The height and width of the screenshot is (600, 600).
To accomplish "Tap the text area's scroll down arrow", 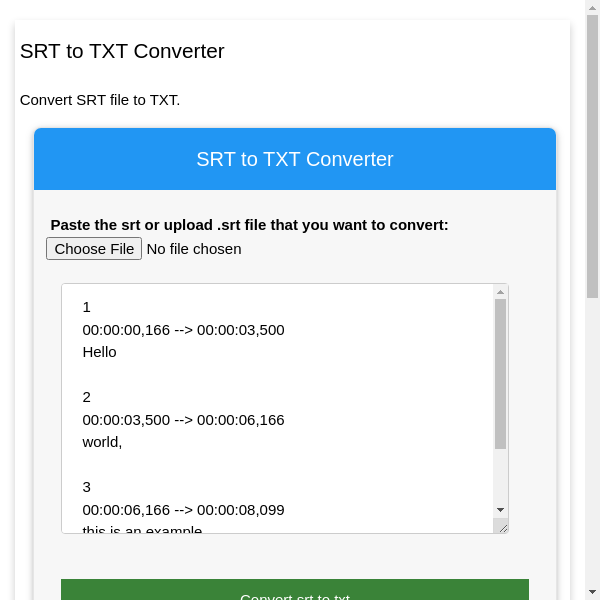I will (x=500, y=510).
